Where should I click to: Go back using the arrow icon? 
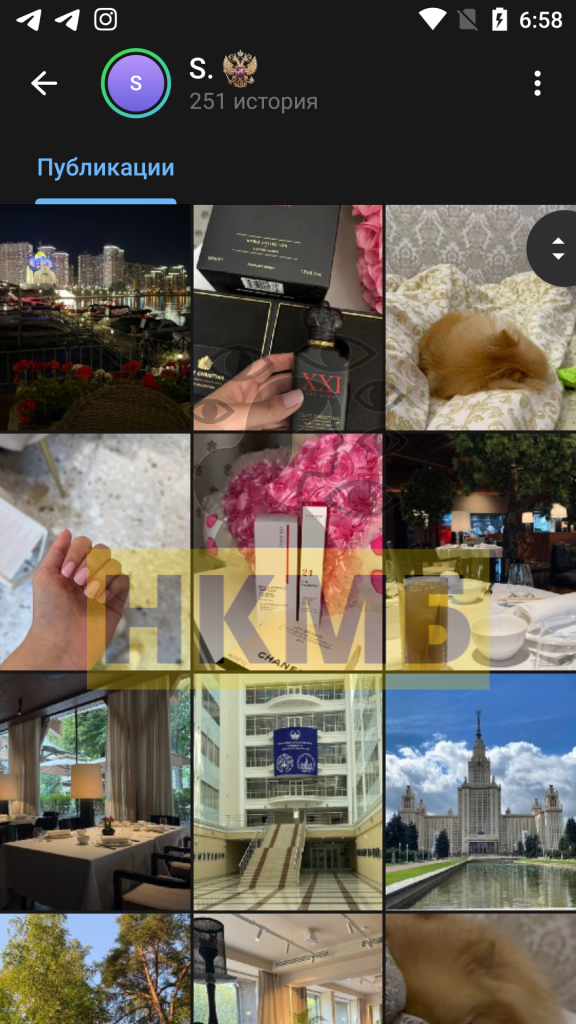(x=44, y=84)
